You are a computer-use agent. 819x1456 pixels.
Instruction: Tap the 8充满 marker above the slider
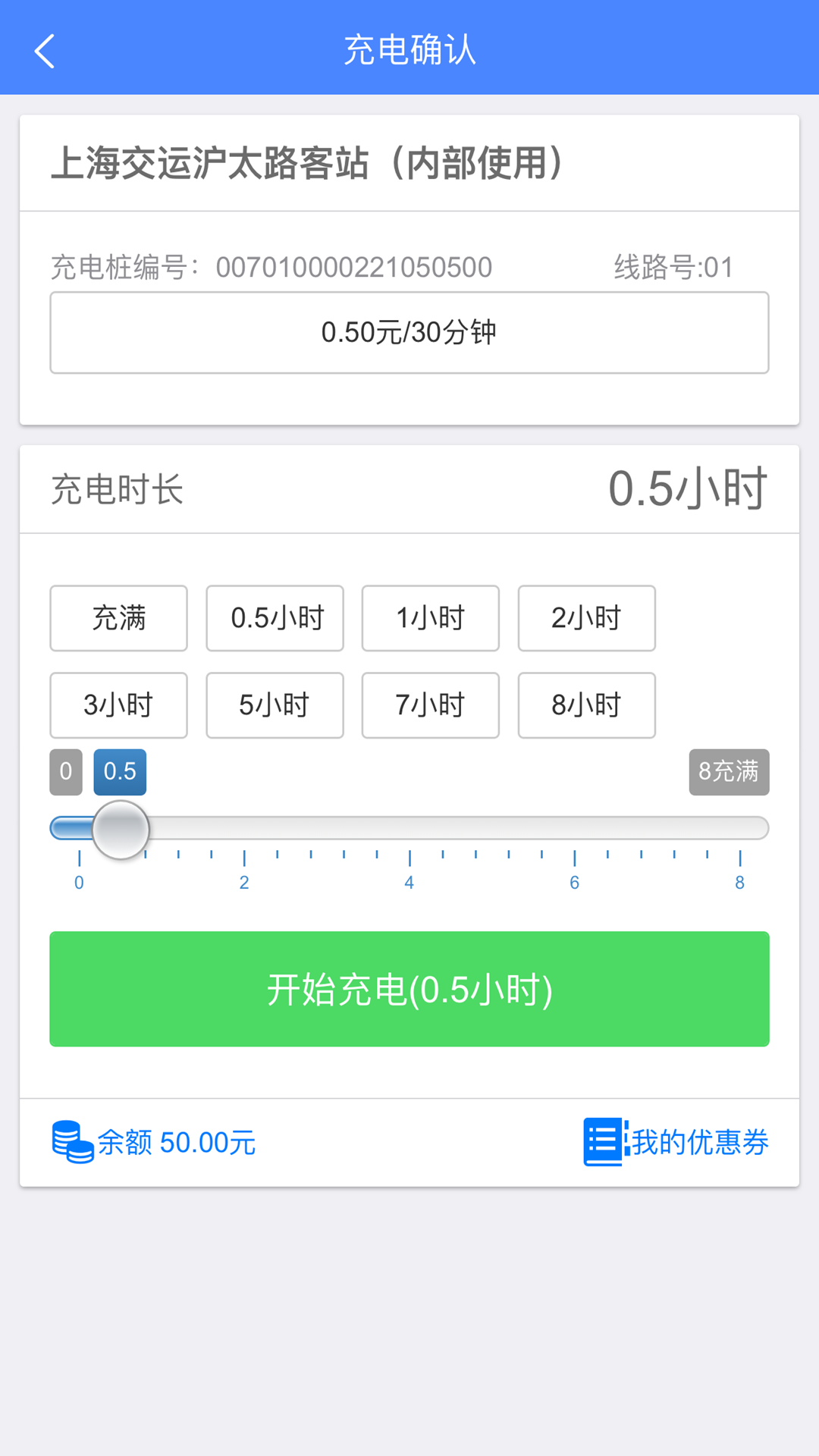pyautogui.click(x=728, y=772)
